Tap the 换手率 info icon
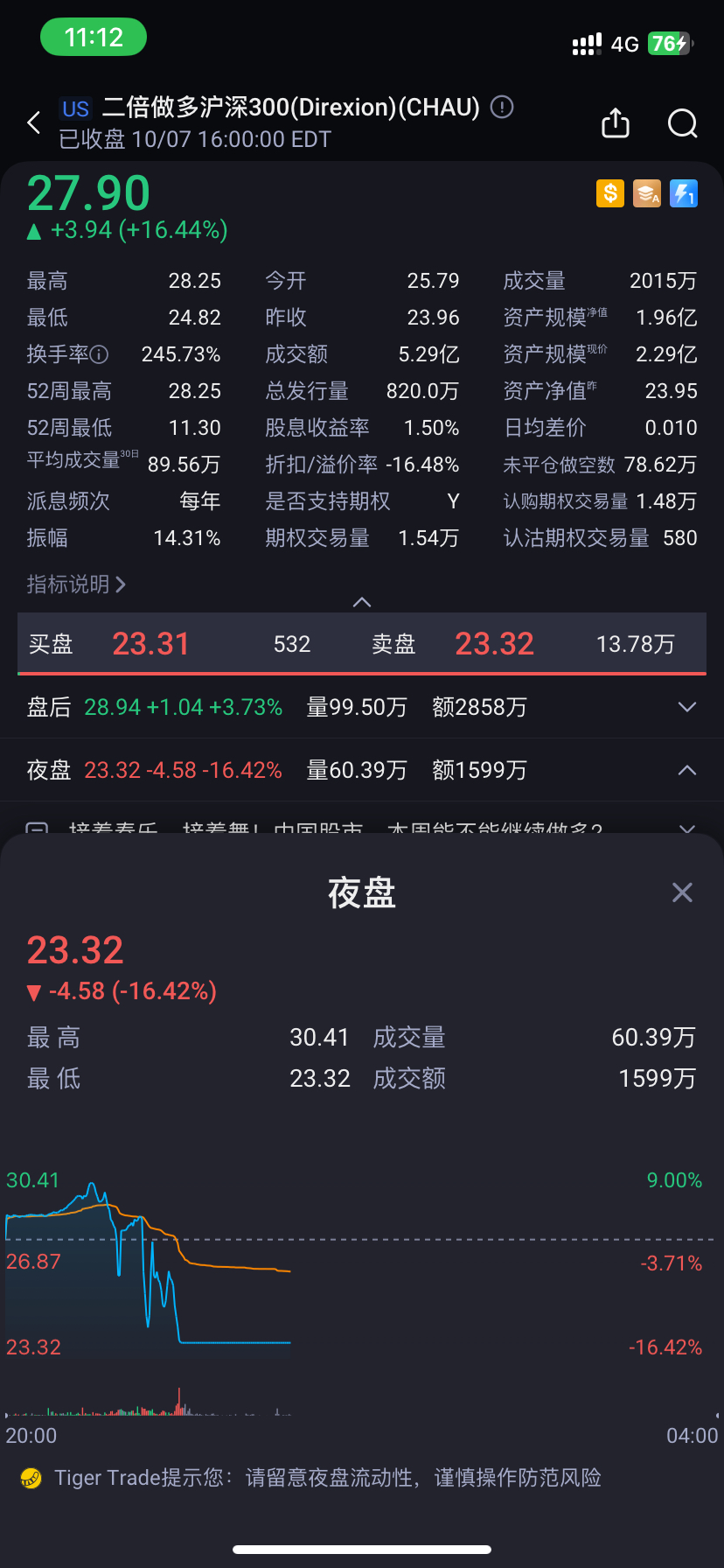The height and width of the screenshot is (1568, 724). (x=100, y=354)
